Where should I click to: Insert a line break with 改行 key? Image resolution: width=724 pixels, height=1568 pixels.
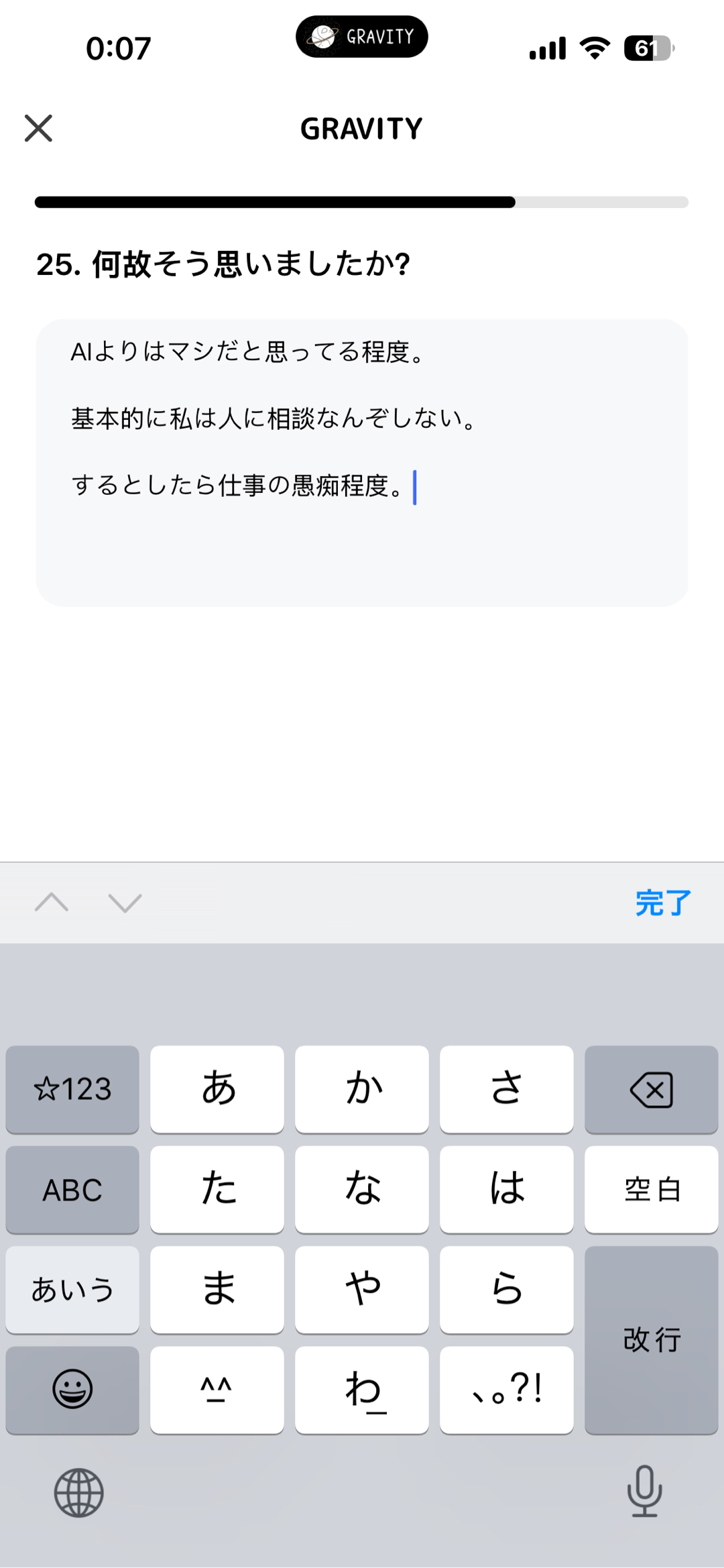point(651,1339)
